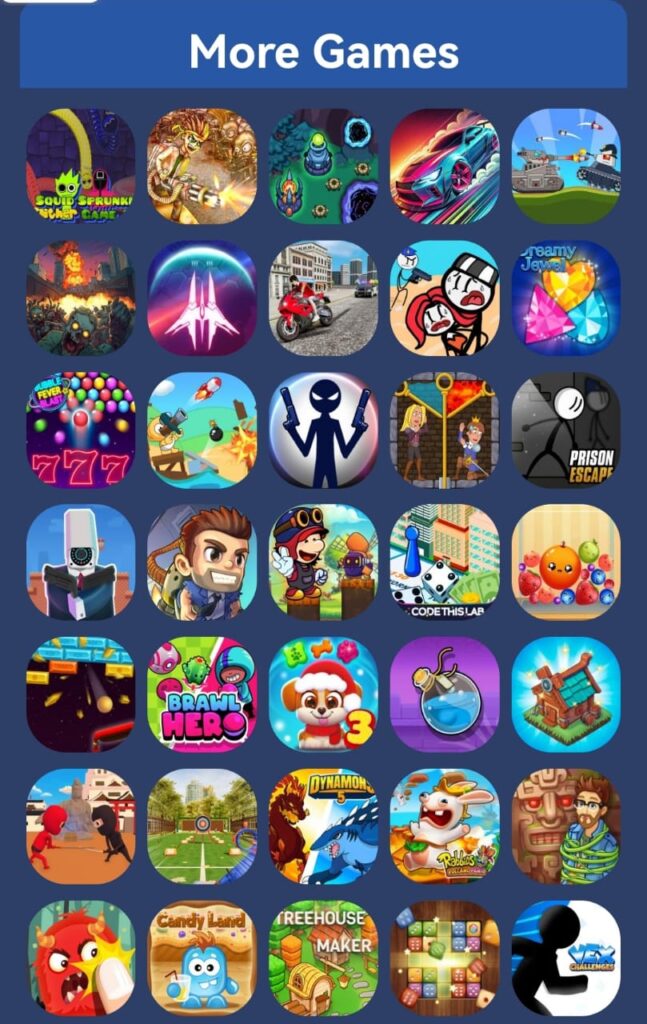
Task: Open the stickman with two pistols game
Action: (323, 429)
